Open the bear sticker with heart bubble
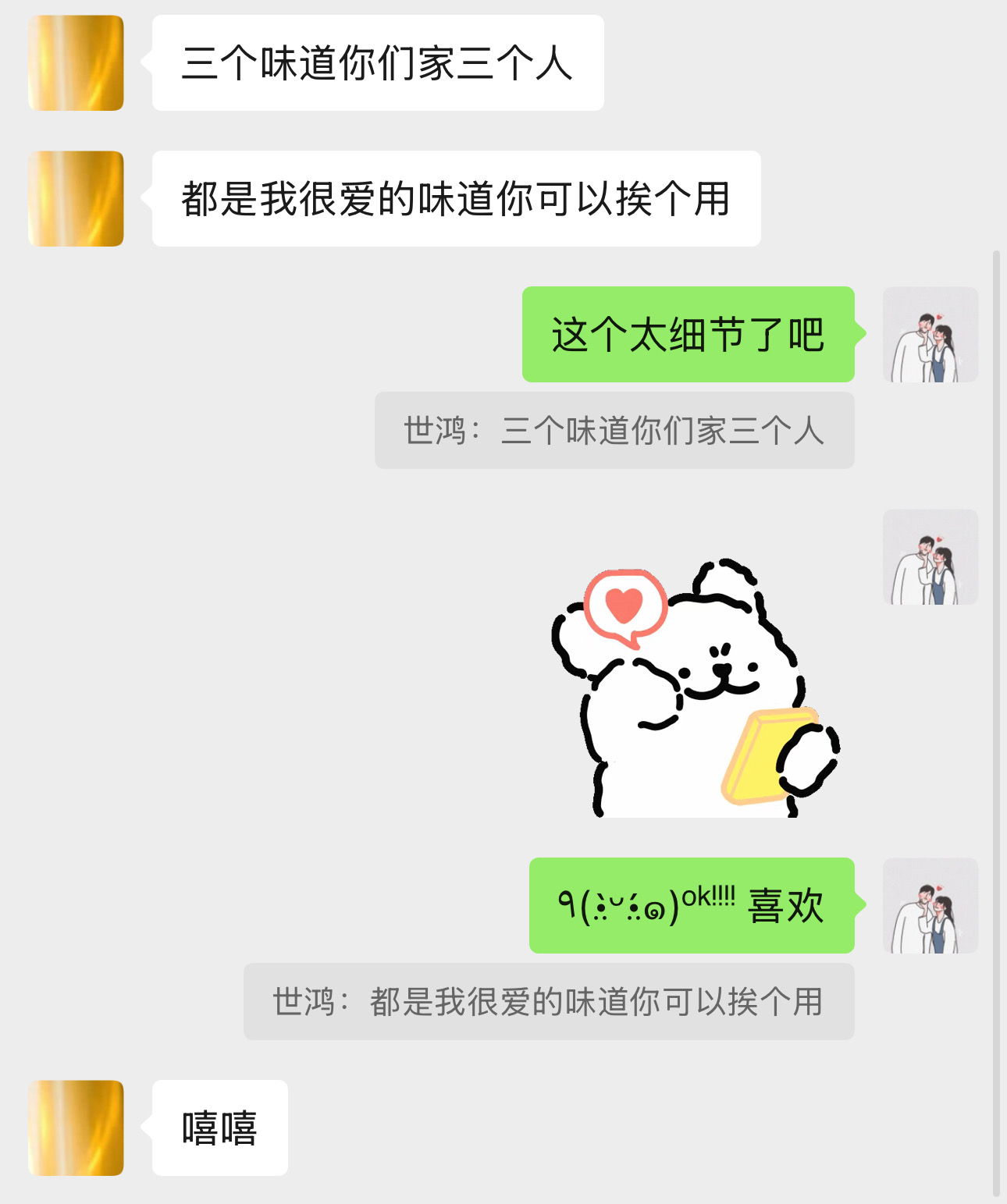Screen dimensions: 1007x1204 click(x=695, y=687)
